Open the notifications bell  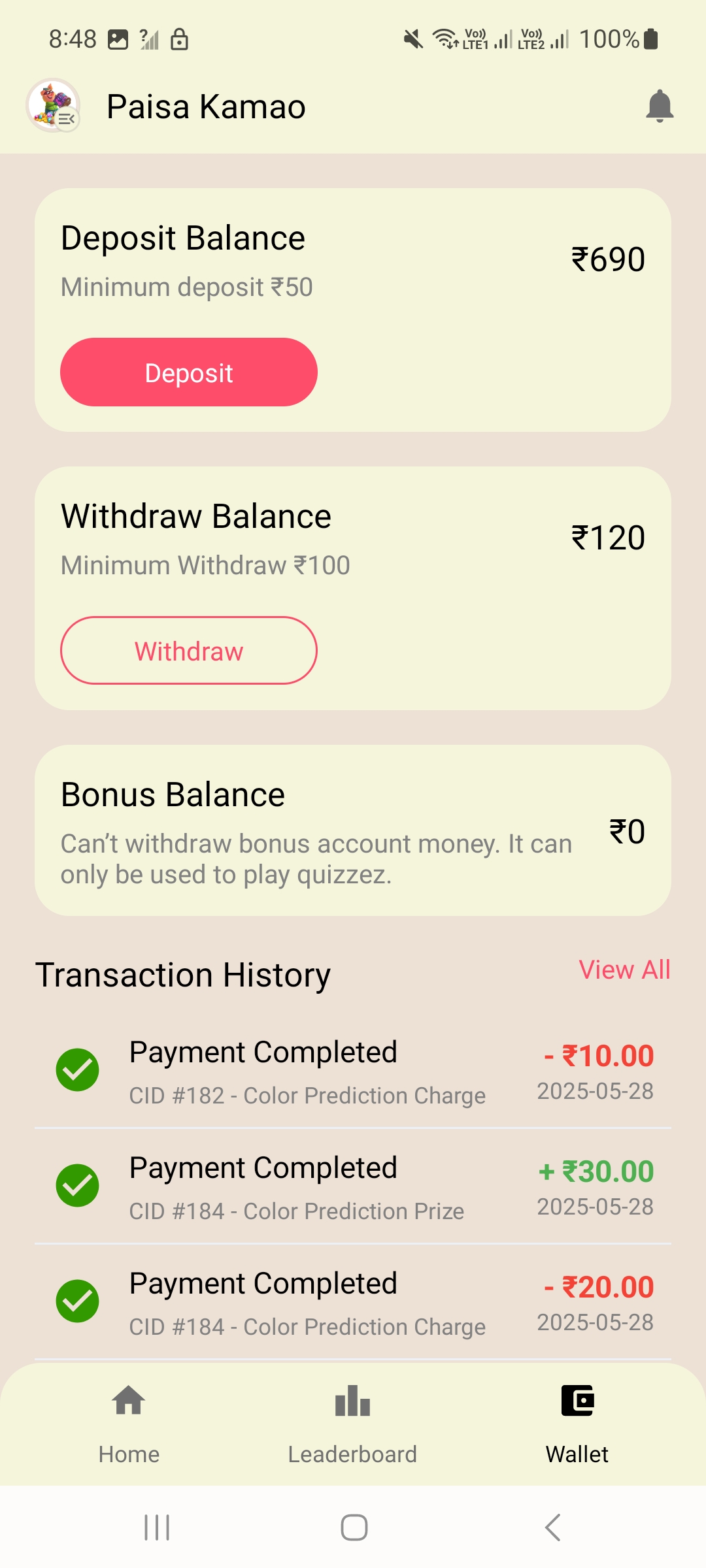659,106
